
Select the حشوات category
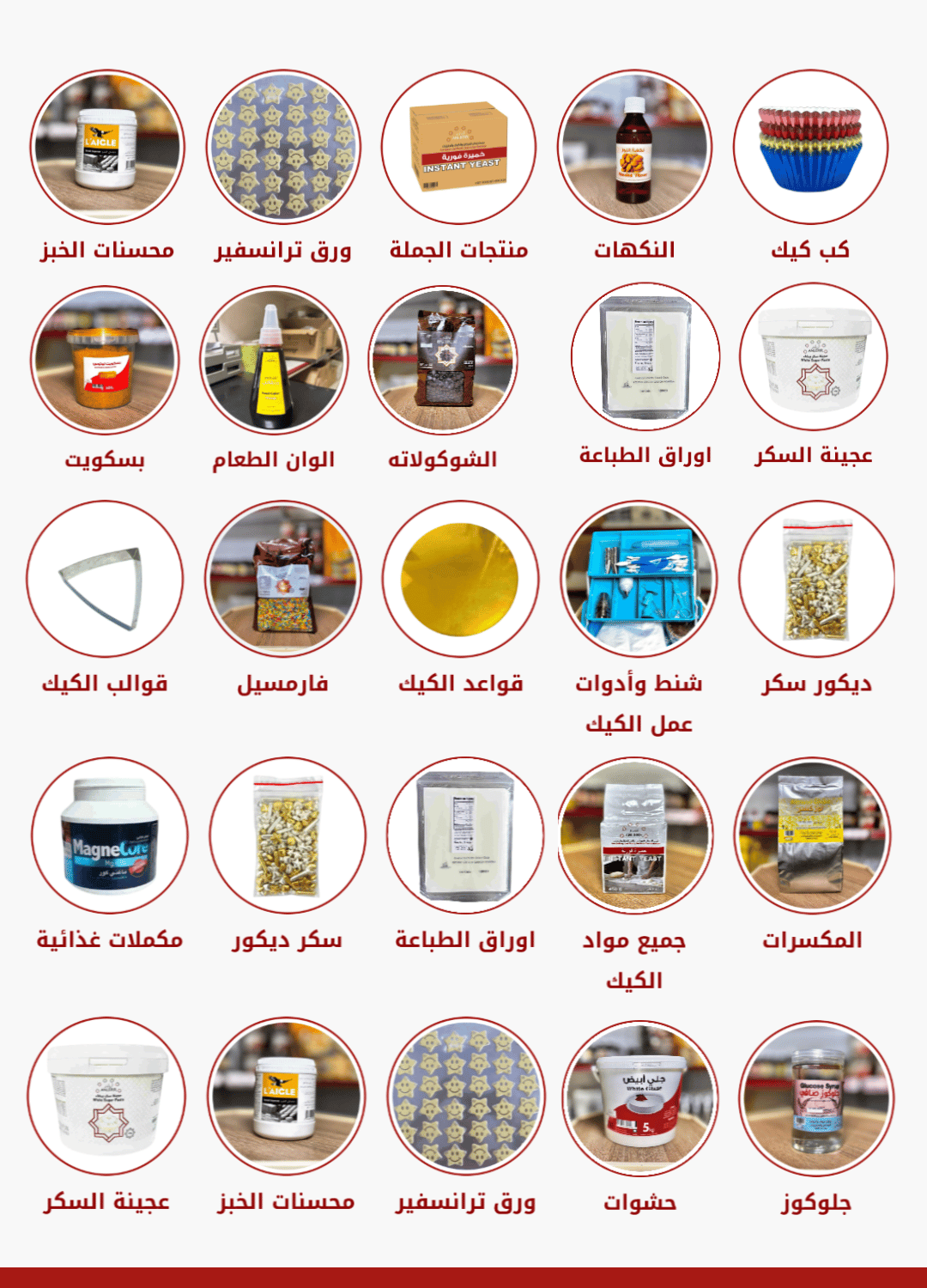point(639,1097)
